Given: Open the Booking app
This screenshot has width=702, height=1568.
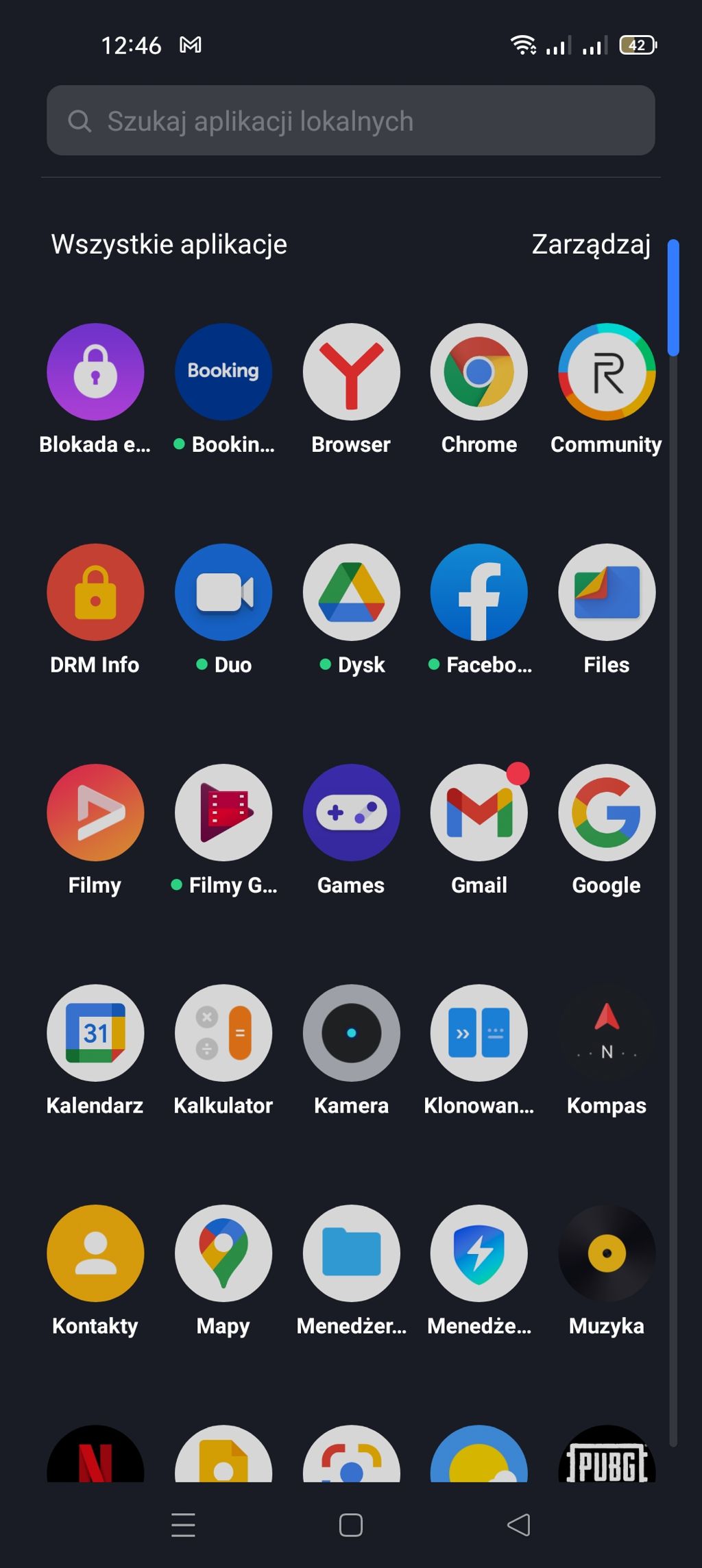Looking at the screenshot, I should coord(223,372).
